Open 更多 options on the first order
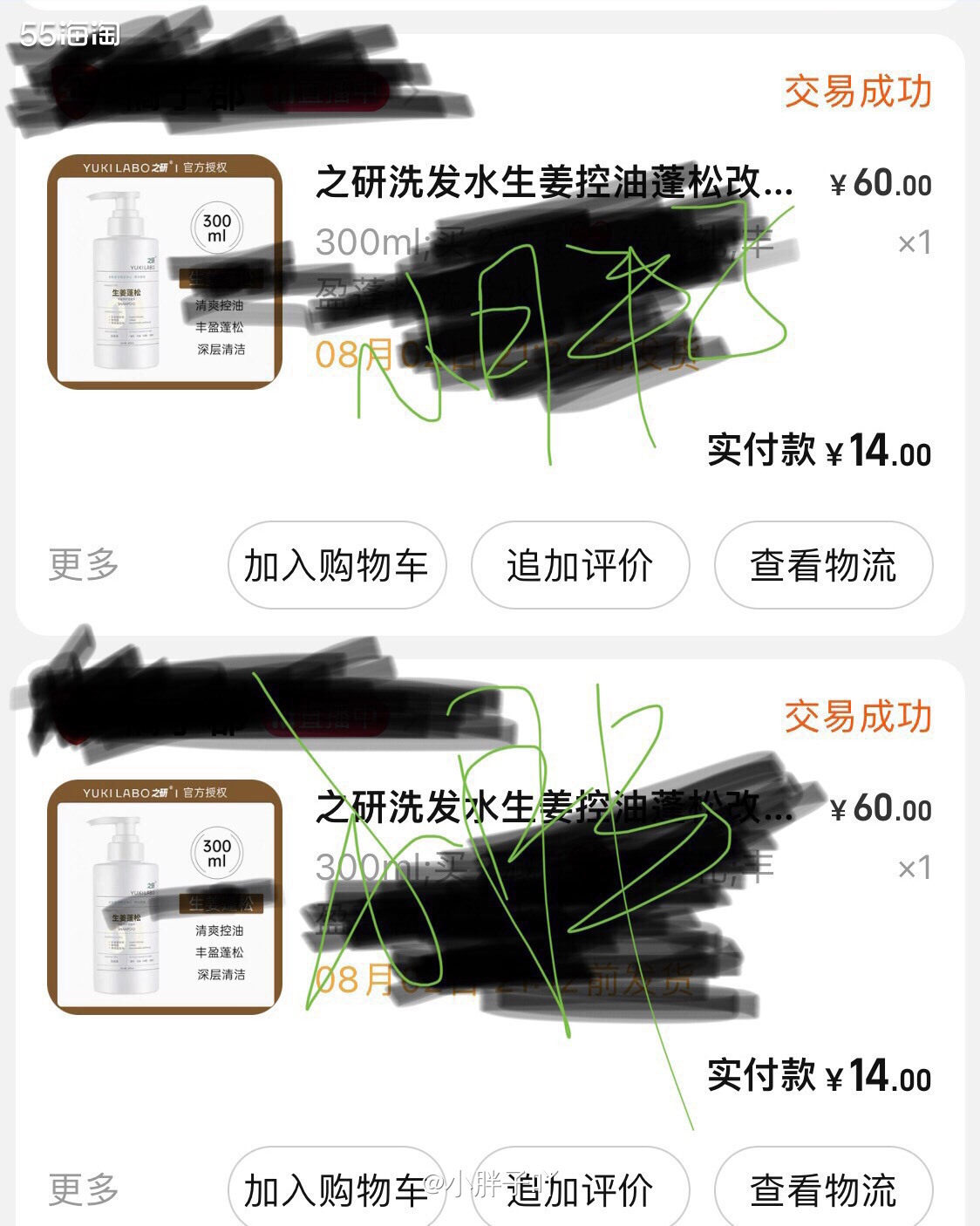Screen dimensions: 980x1226 (x=84, y=564)
